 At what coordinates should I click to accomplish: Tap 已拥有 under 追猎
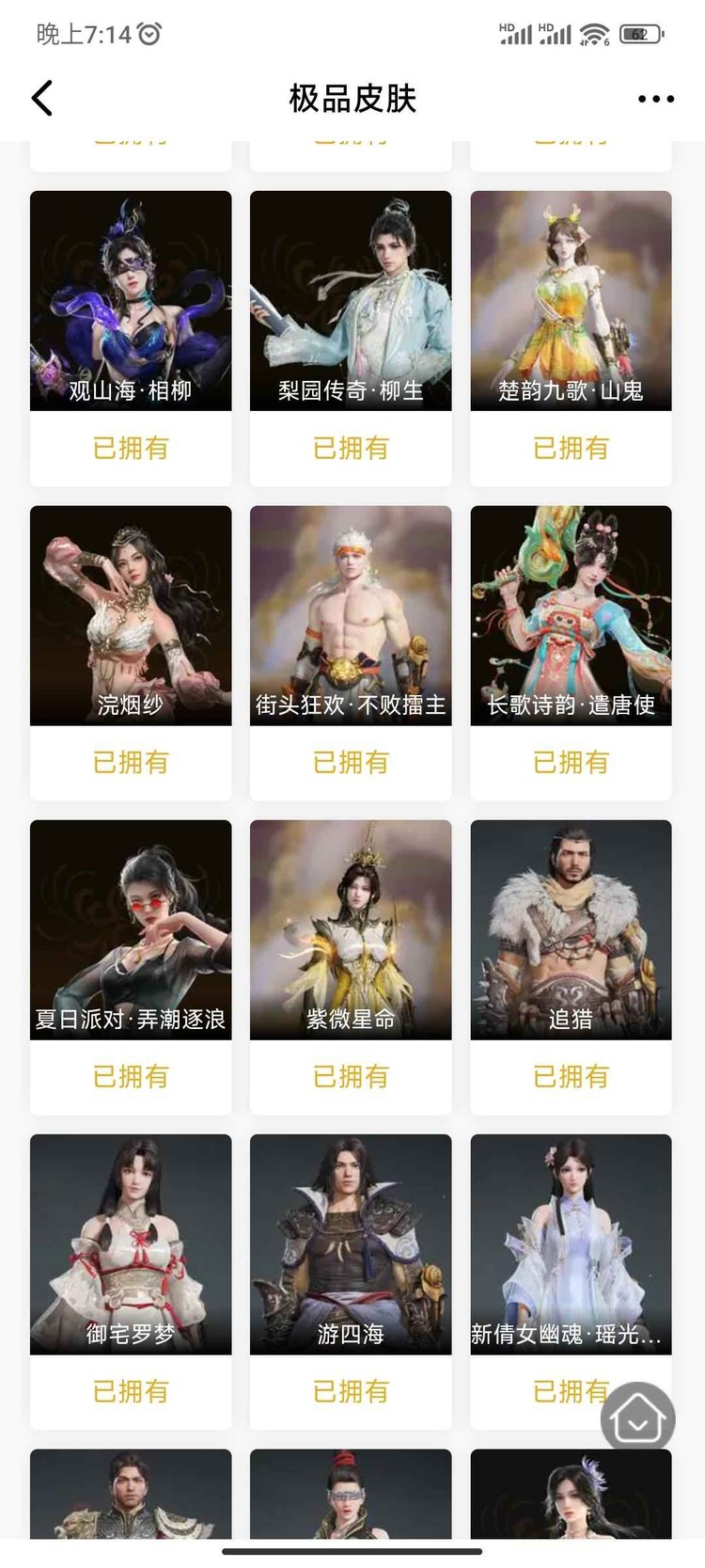(570, 1077)
